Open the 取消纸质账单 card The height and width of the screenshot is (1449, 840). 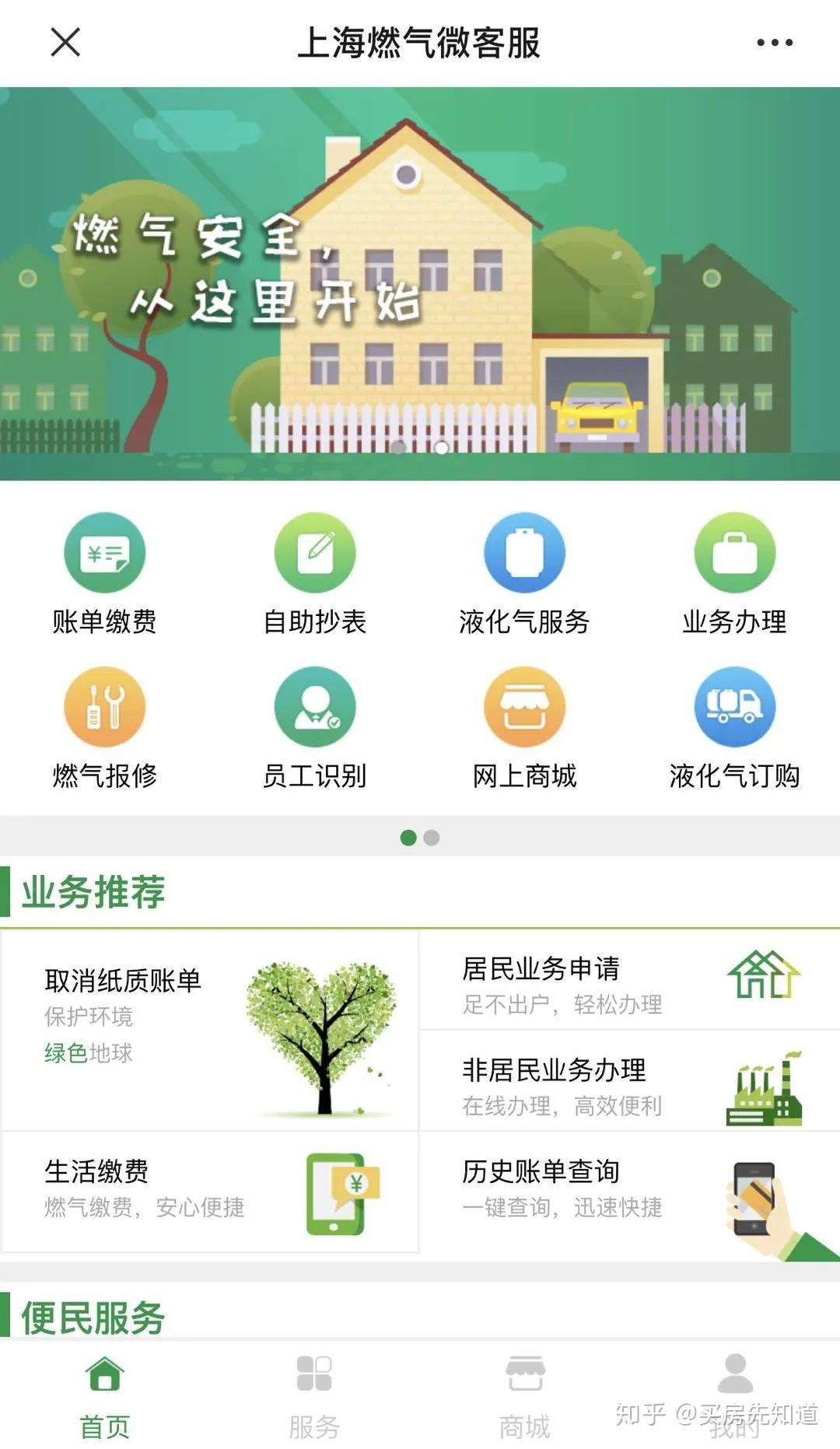[x=210, y=1030]
